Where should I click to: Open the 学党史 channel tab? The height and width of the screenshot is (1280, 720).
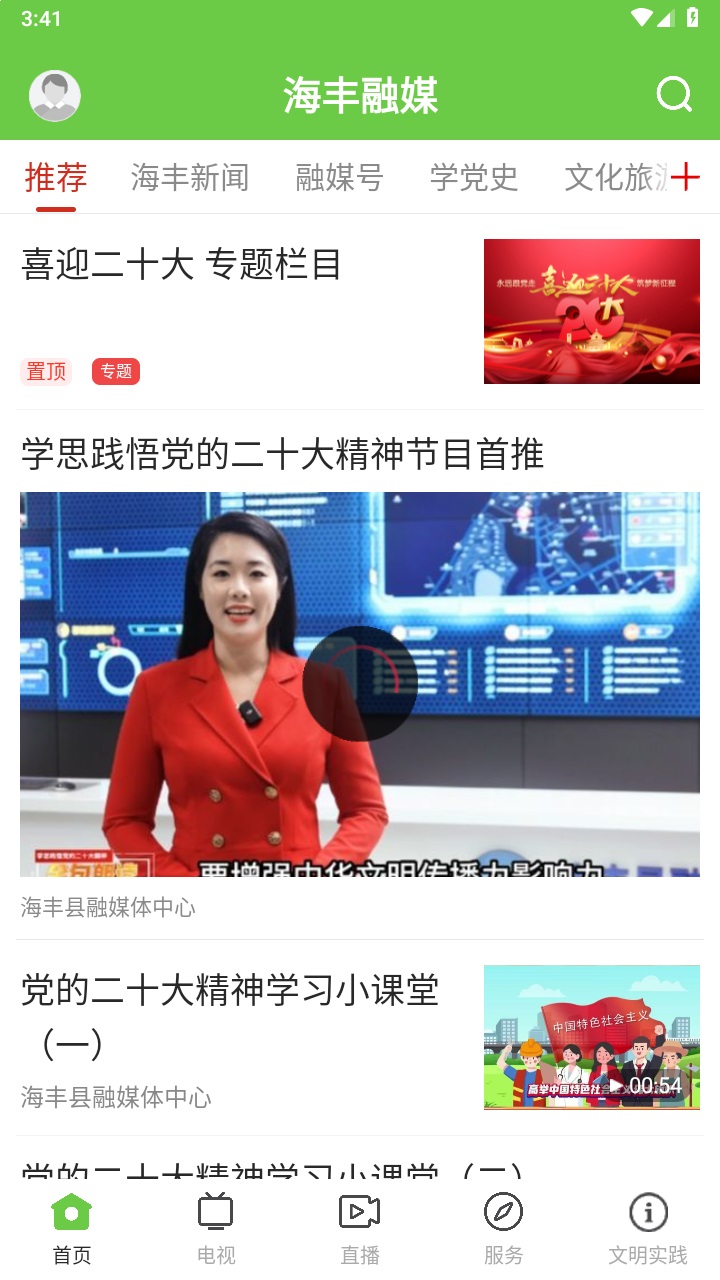click(474, 177)
